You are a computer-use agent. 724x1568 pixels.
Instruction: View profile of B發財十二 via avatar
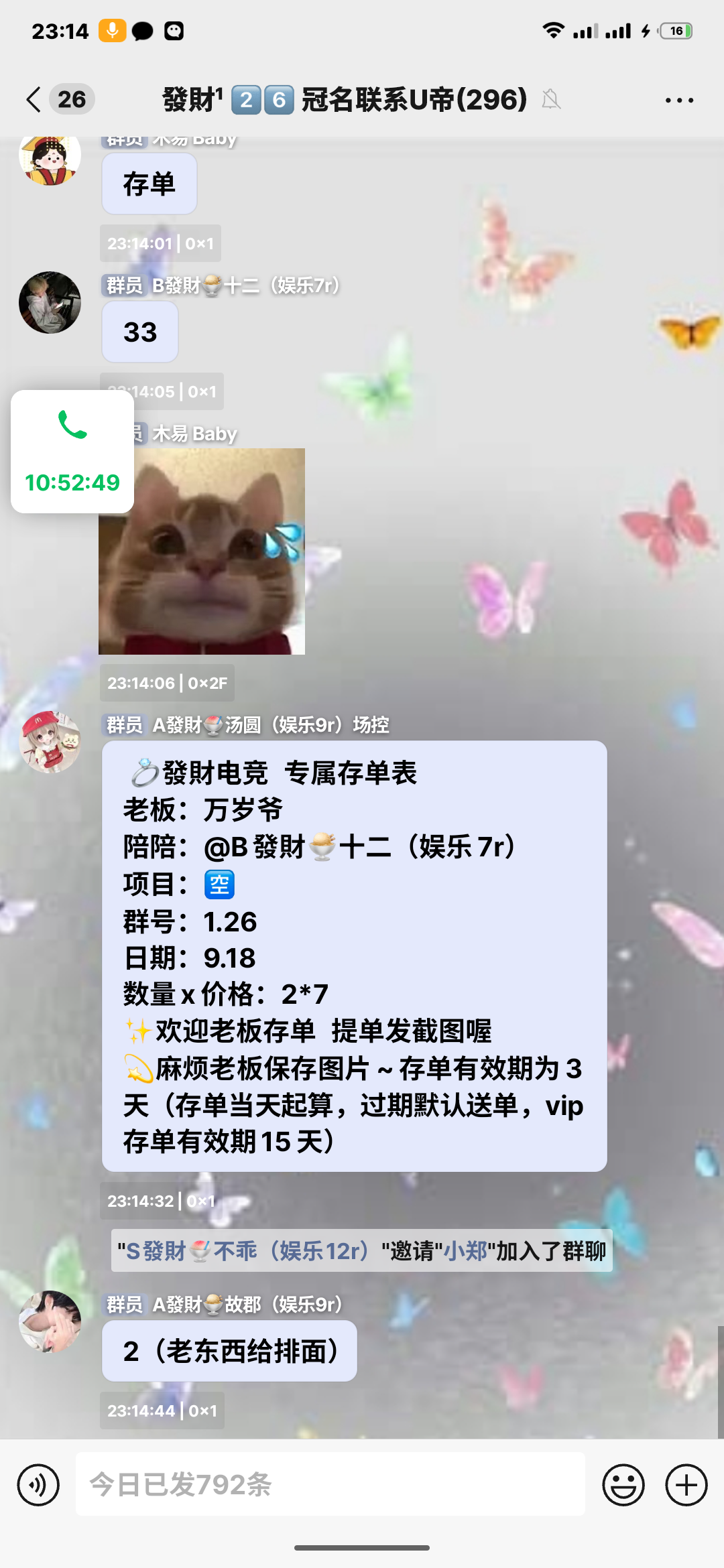click(x=50, y=302)
